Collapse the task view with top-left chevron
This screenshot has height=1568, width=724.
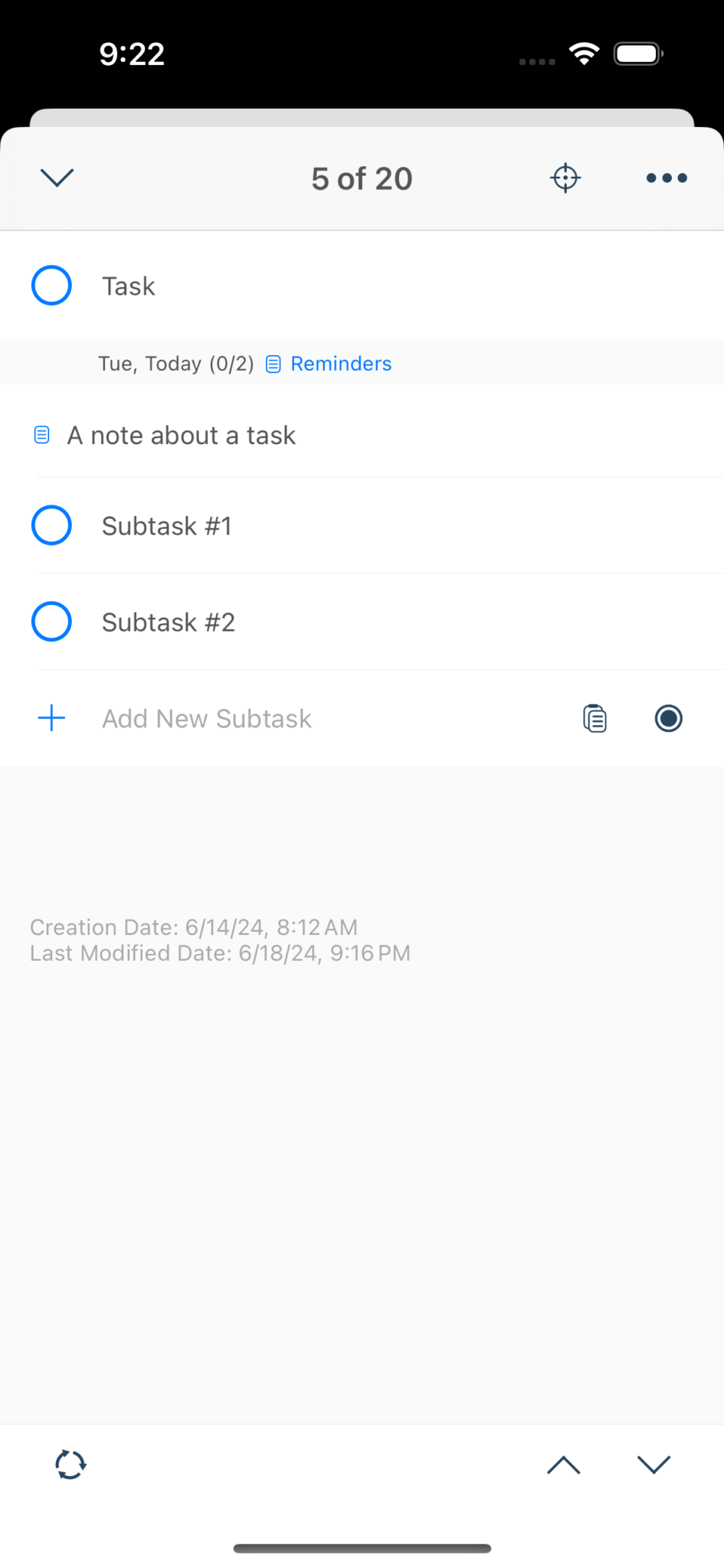56,177
